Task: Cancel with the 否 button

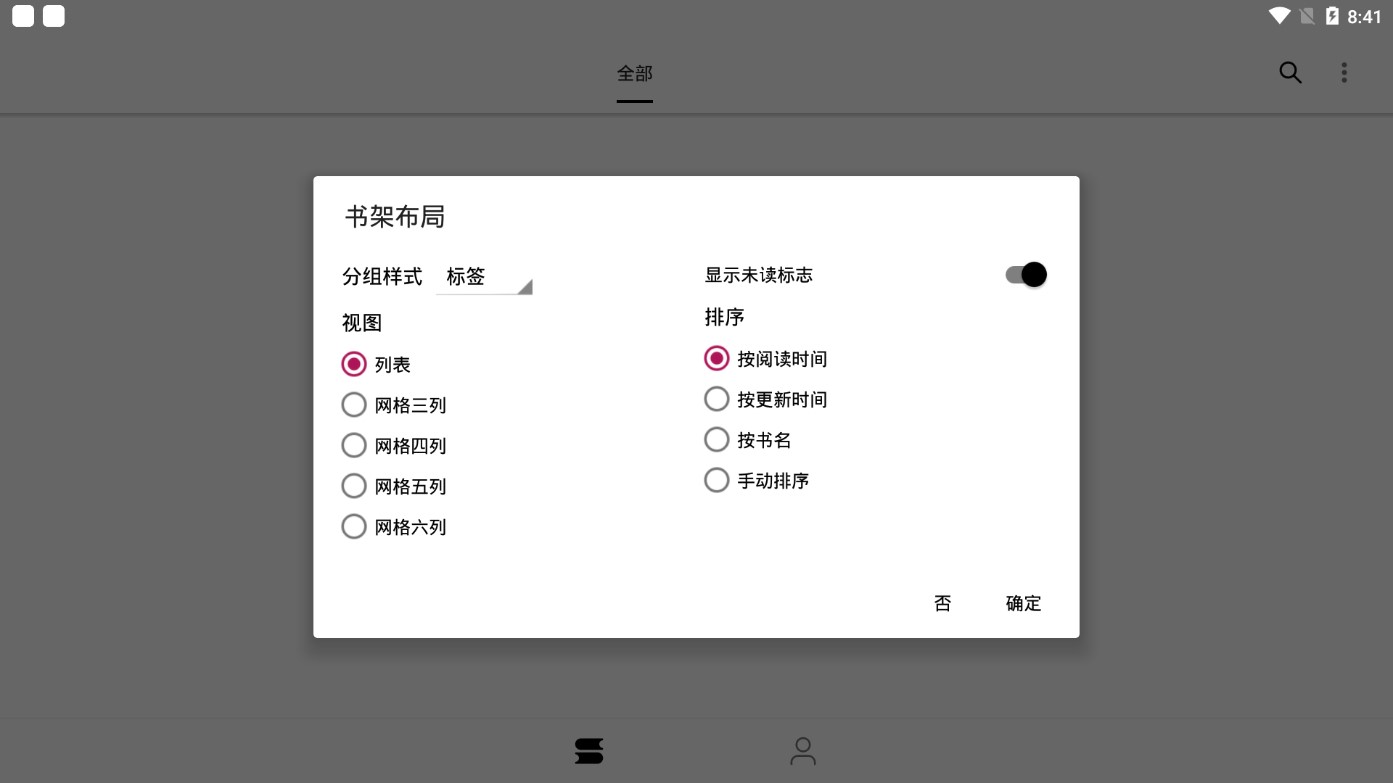Action: (x=942, y=603)
